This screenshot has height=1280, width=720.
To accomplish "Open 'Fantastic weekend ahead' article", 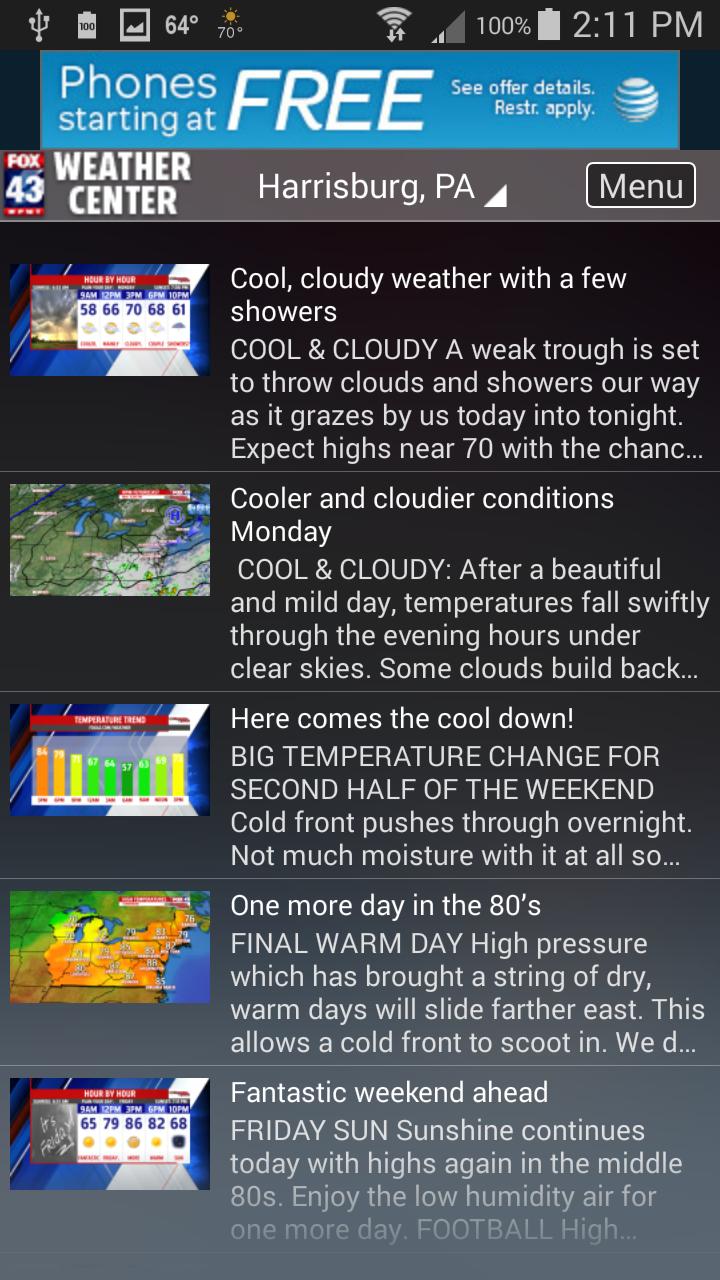I will point(389,1093).
